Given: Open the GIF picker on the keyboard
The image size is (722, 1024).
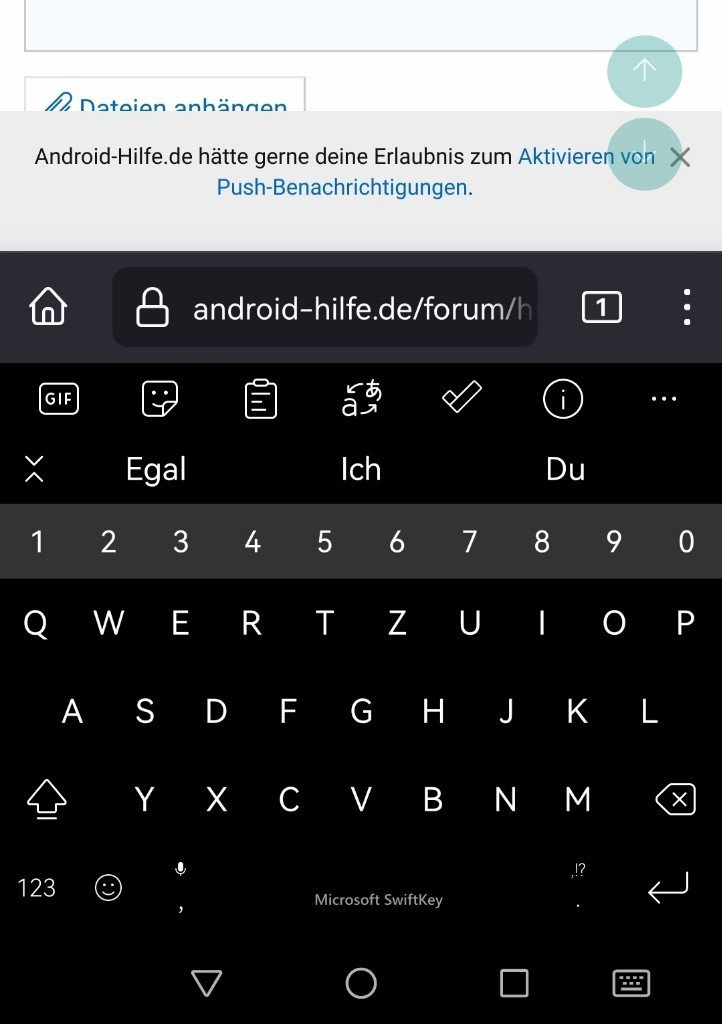Looking at the screenshot, I should 59,399.
